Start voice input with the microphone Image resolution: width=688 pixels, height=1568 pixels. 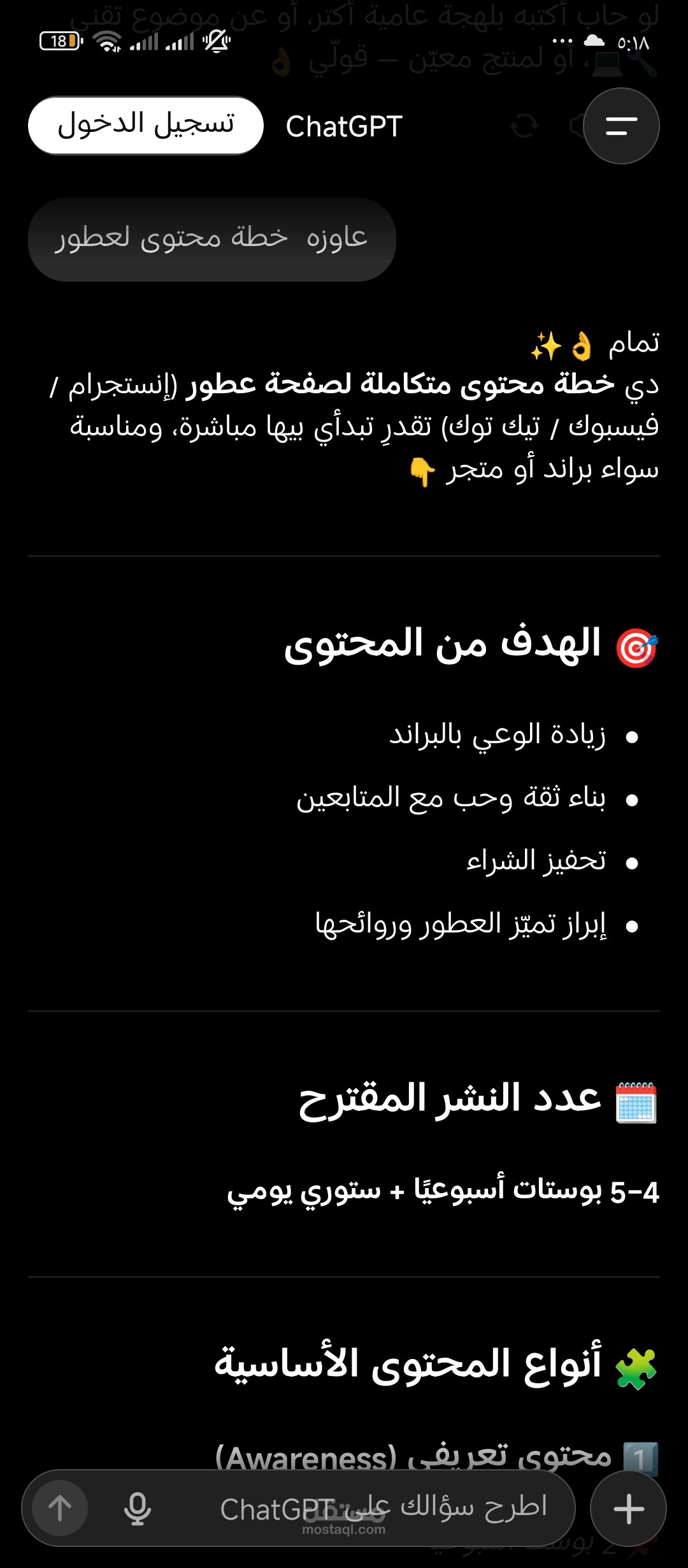138,1509
